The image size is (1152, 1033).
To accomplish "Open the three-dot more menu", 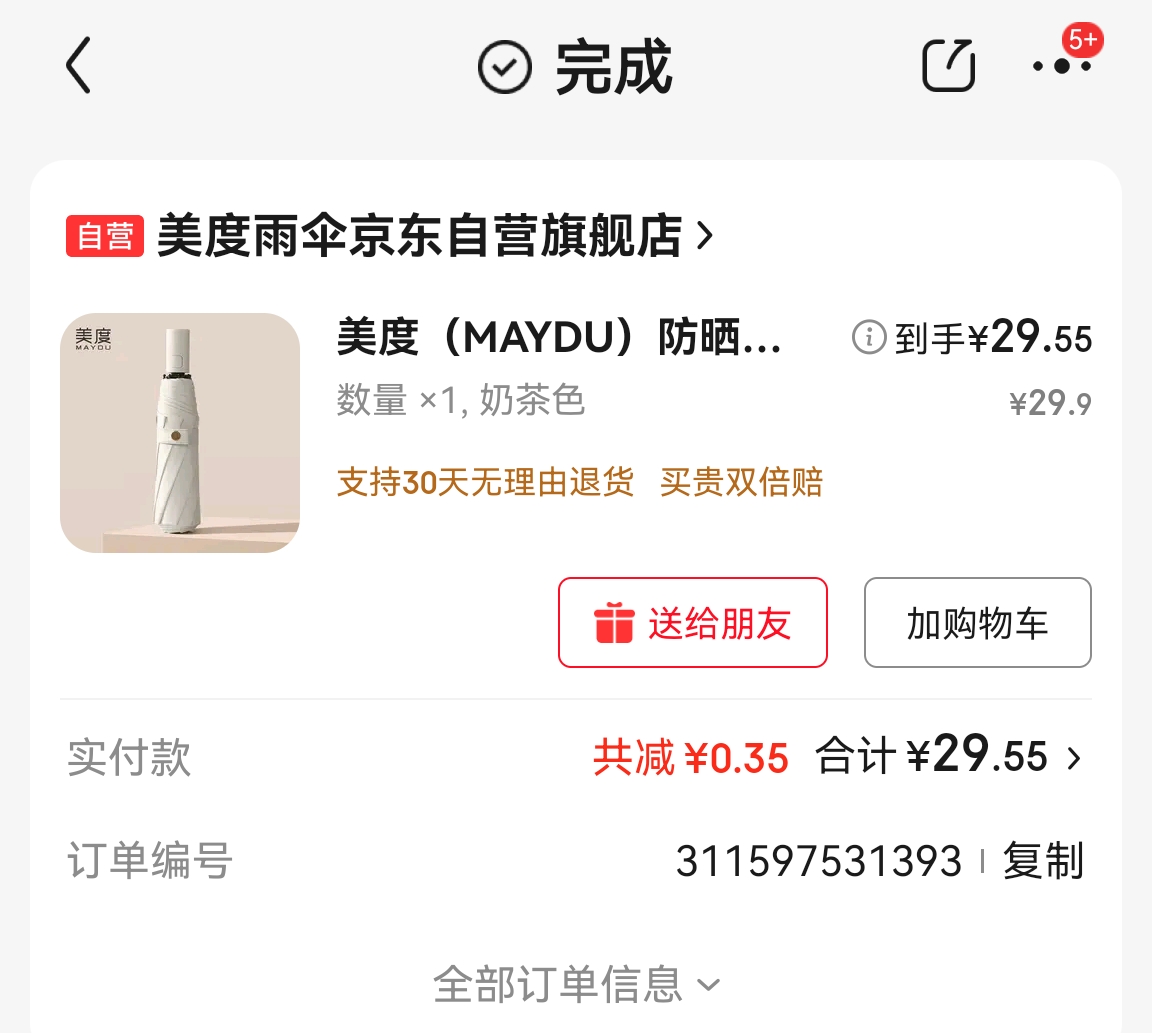I will [1062, 66].
